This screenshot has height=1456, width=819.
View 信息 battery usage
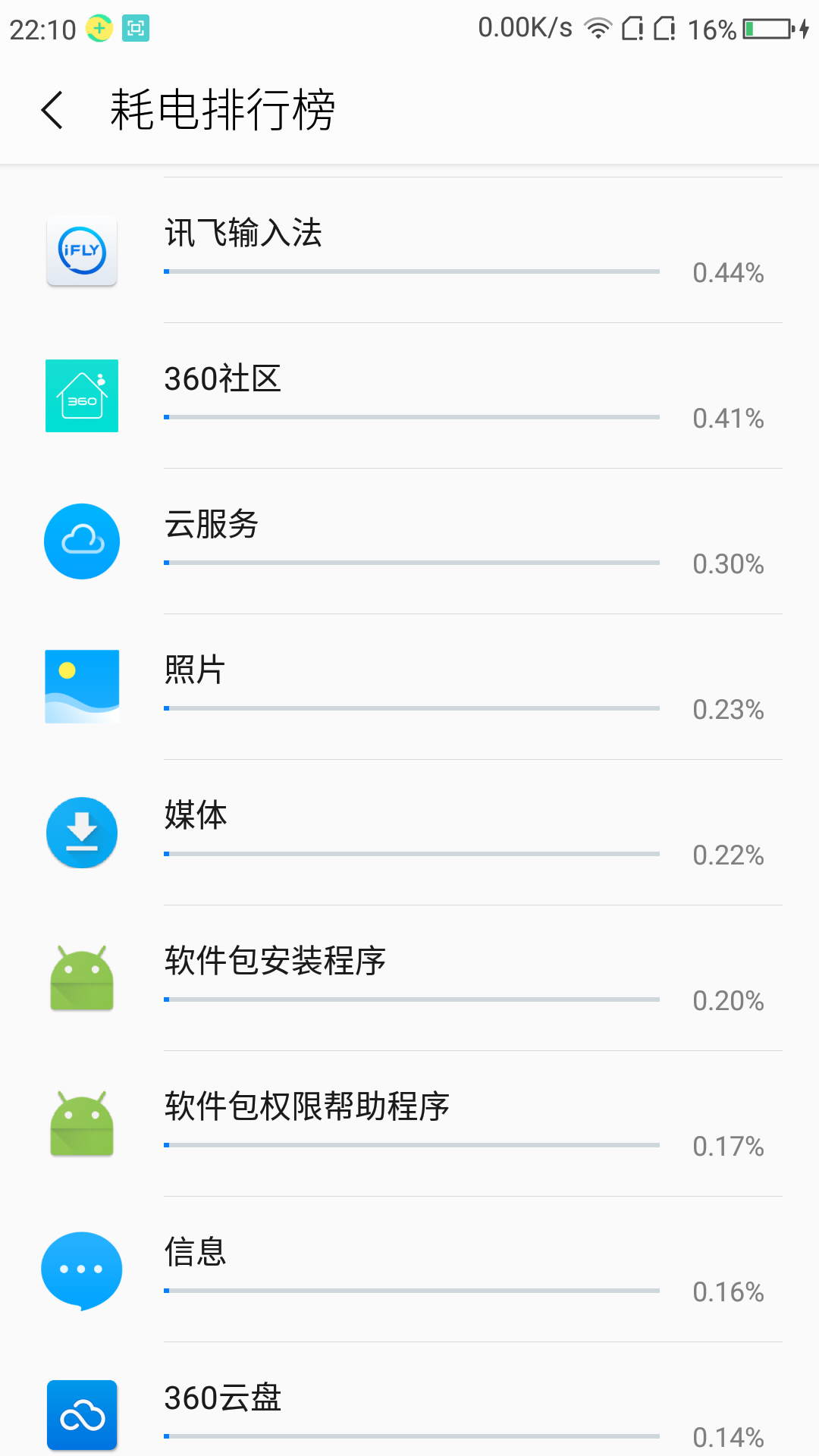(409, 1269)
